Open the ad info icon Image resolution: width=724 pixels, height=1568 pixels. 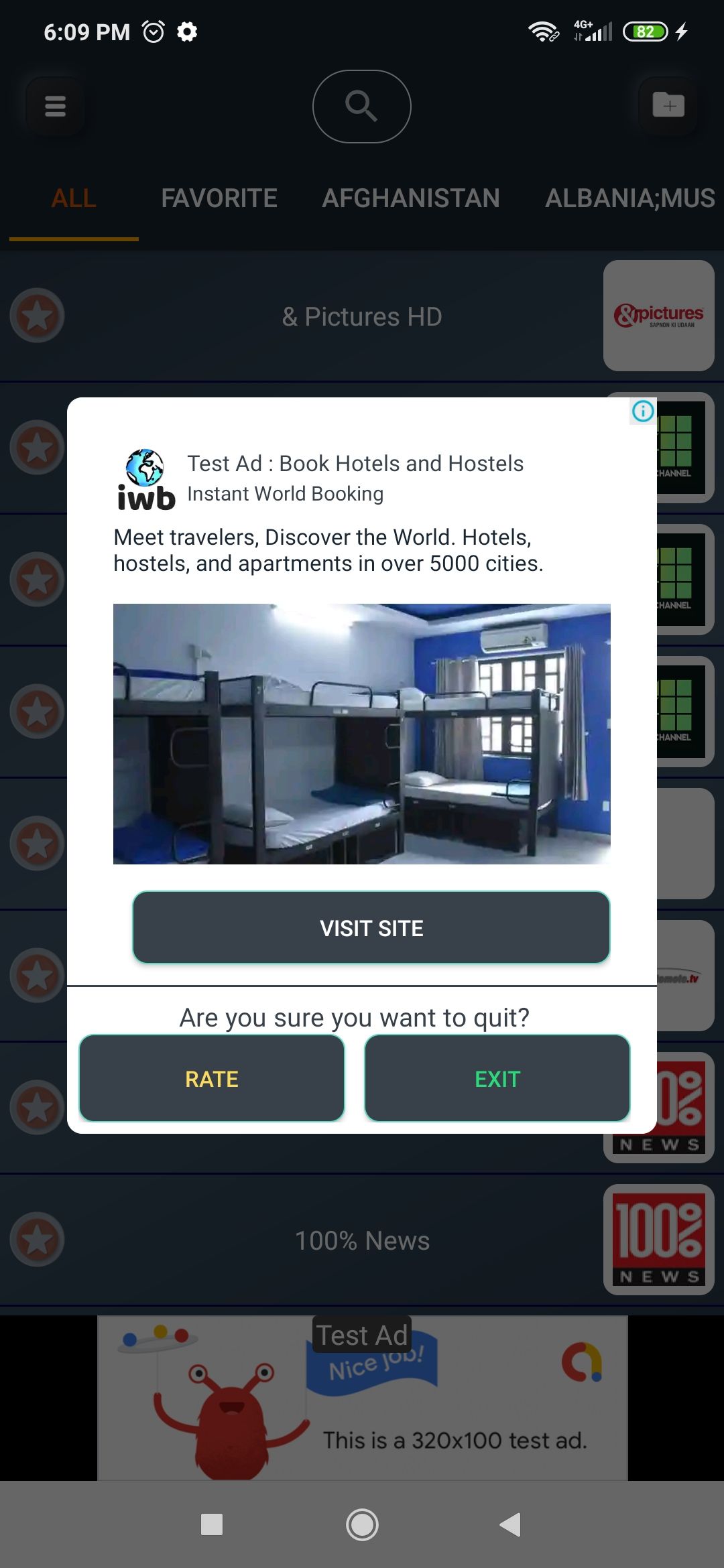tap(642, 411)
